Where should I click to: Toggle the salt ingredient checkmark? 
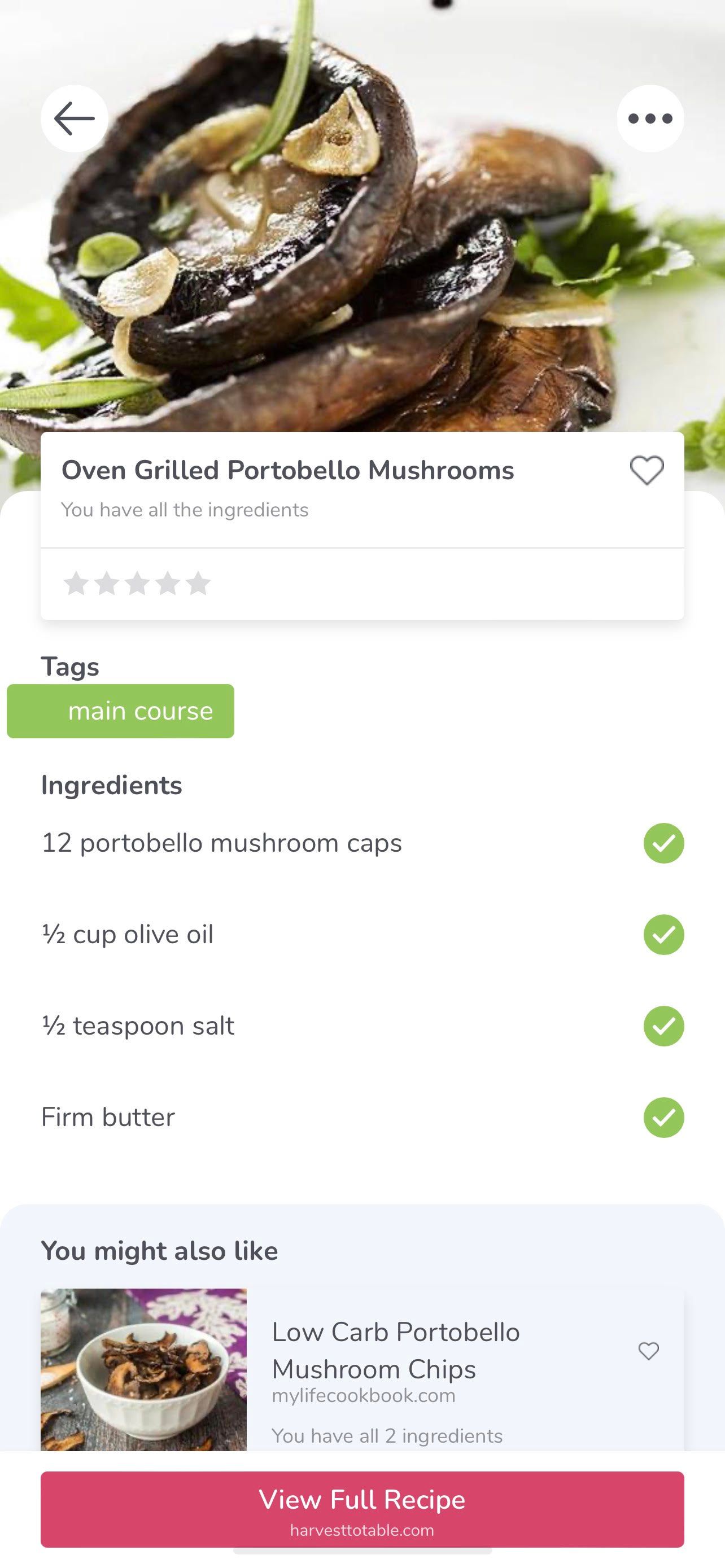tap(663, 1025)
